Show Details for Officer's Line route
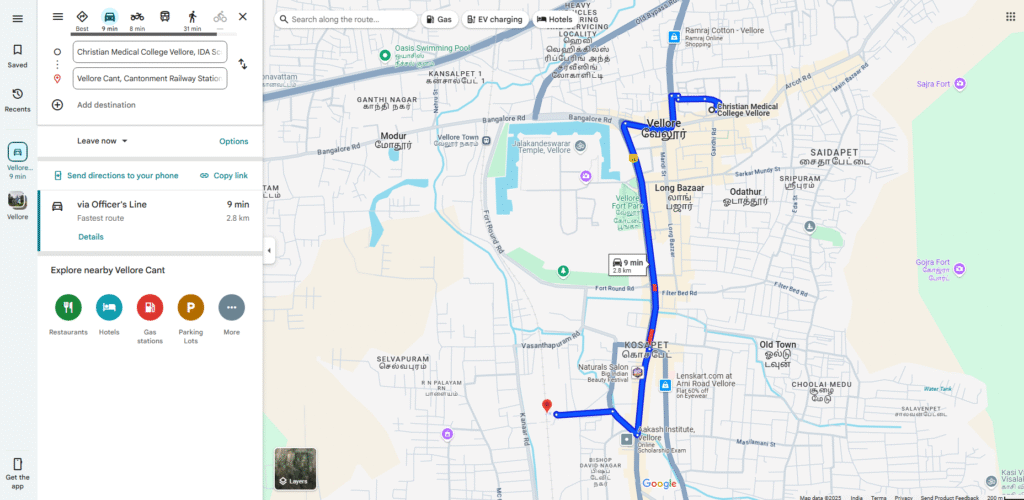1024x500 pixels. pos(90,237)
